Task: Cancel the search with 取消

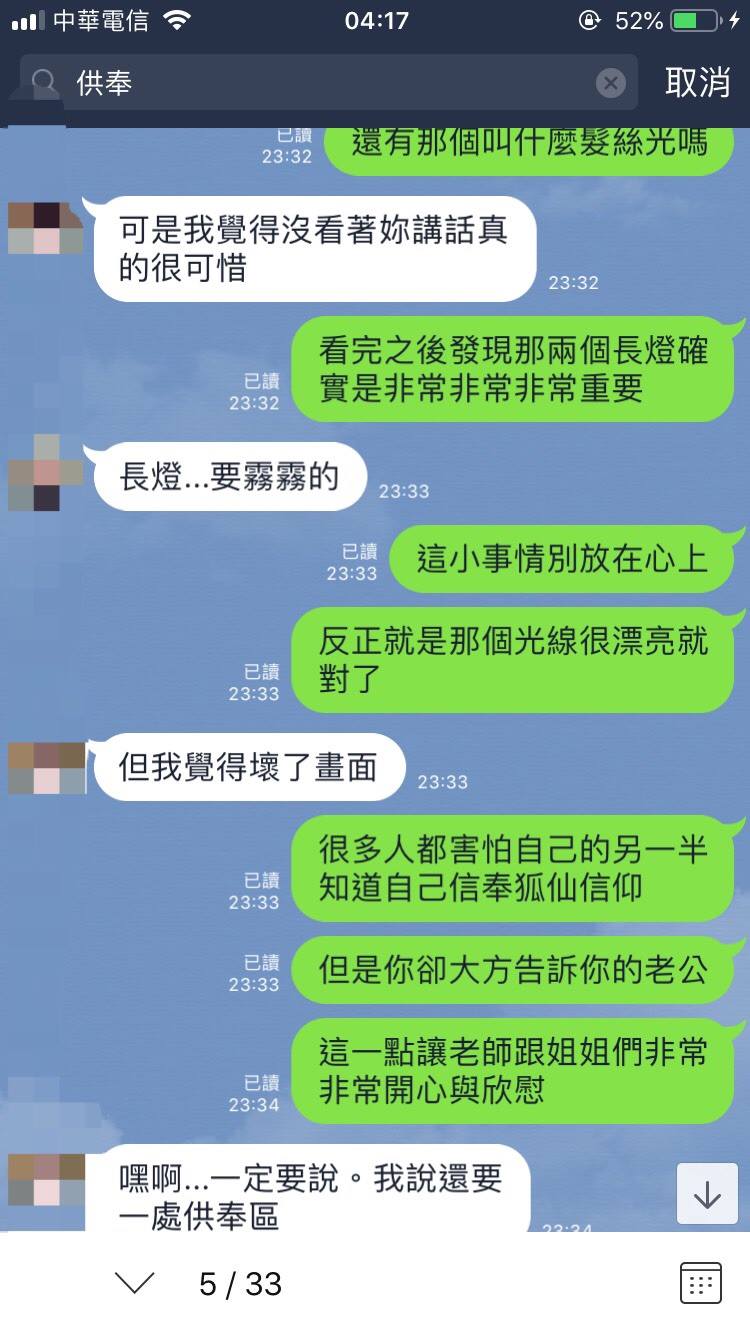Action: point(697,82)
